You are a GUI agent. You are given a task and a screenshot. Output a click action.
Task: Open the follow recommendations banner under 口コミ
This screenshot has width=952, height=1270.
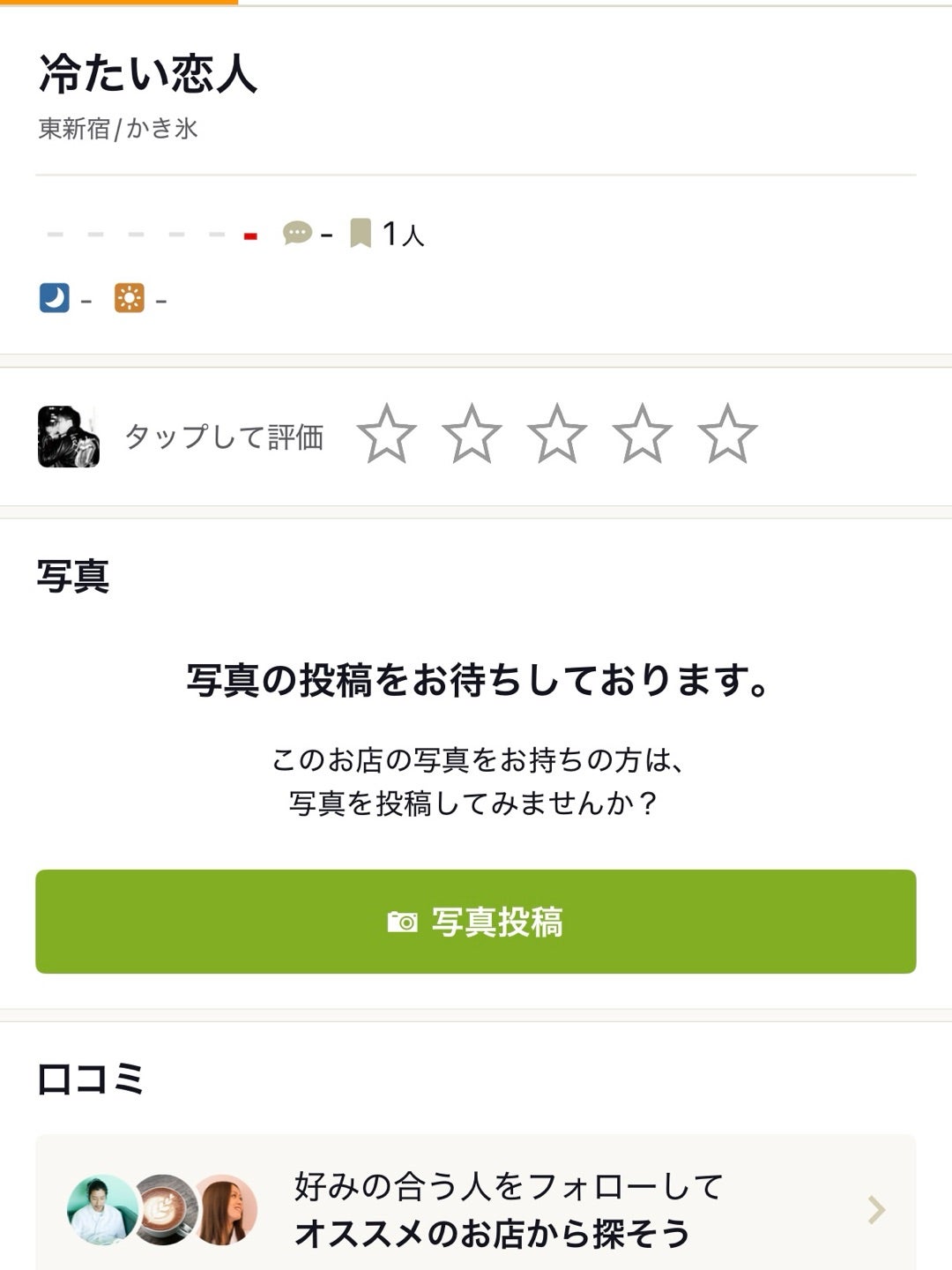[x=476, y=1209]
